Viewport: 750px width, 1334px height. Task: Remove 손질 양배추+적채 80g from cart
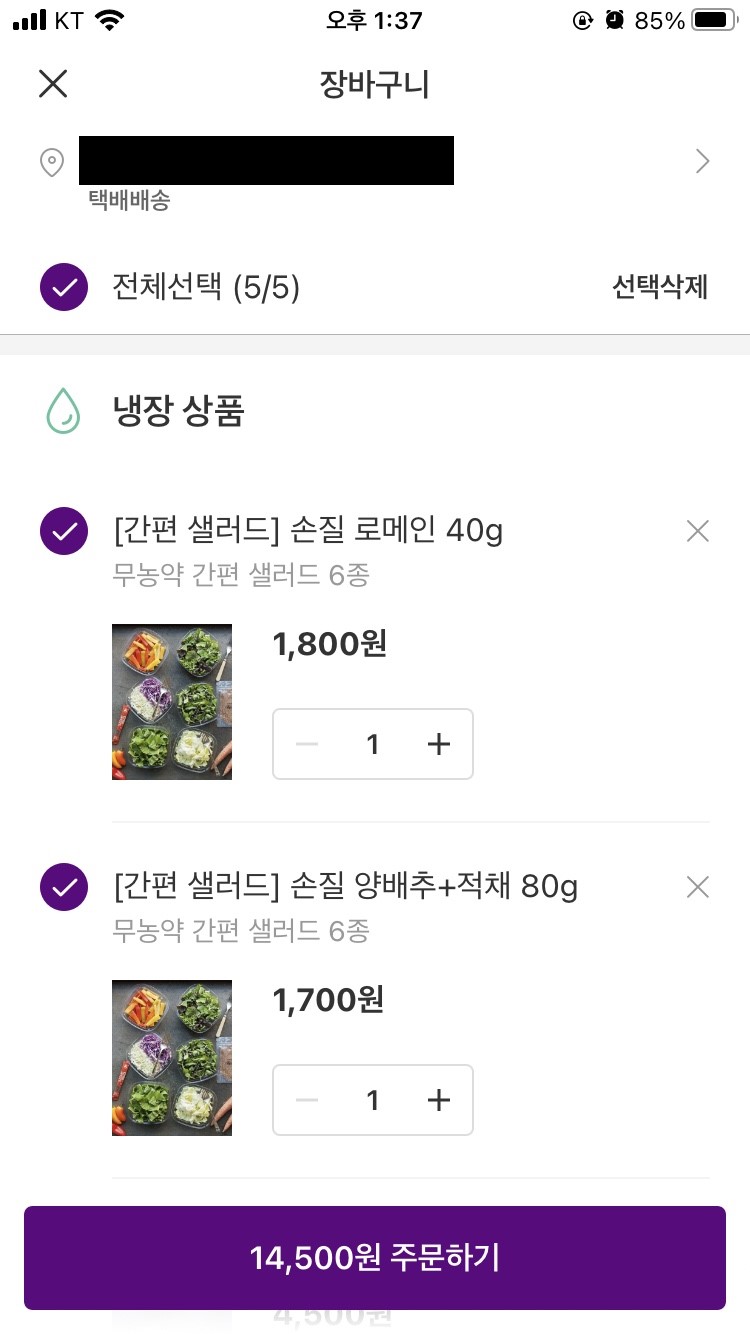pyautogui.click(x=697, y=887)
